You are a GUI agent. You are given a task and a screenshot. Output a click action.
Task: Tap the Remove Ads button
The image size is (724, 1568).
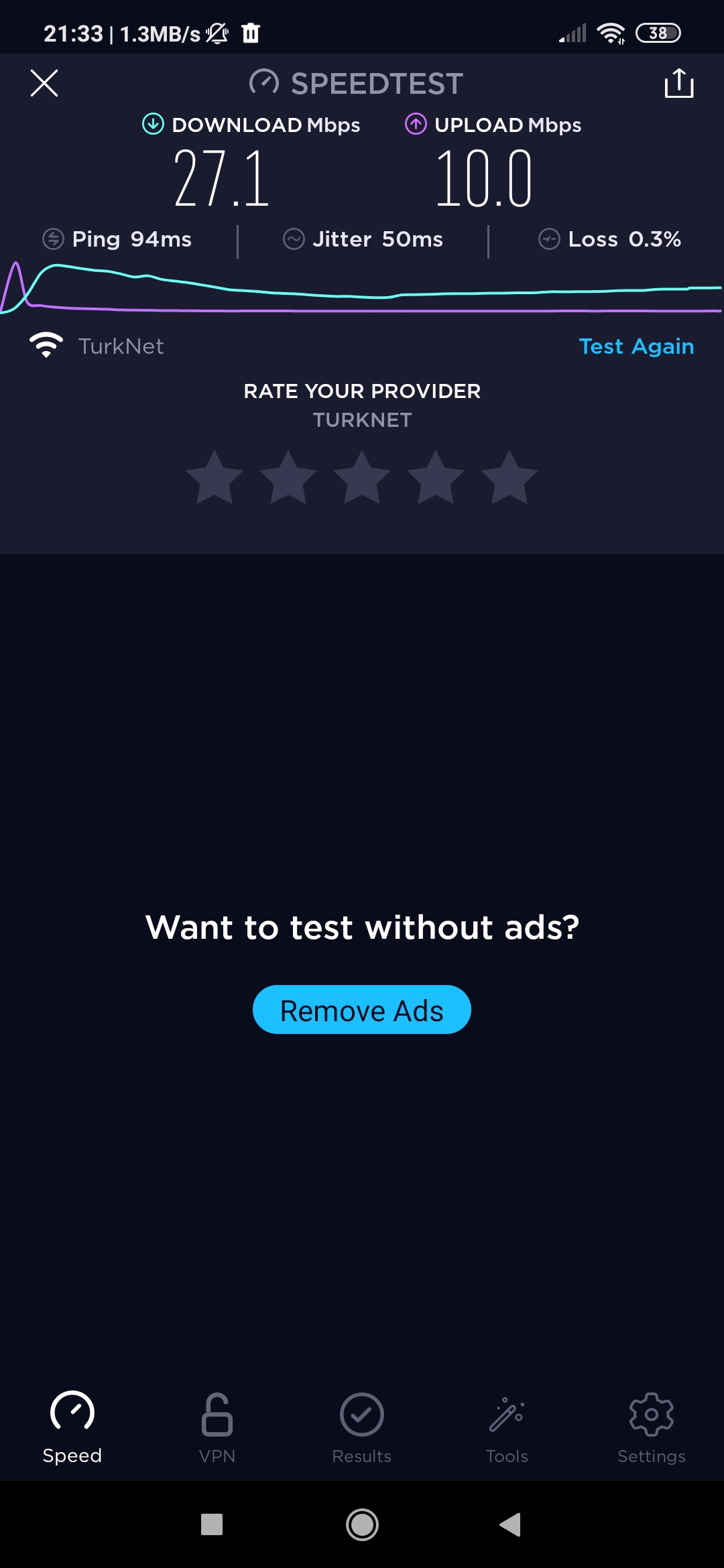pos(362,1010)
